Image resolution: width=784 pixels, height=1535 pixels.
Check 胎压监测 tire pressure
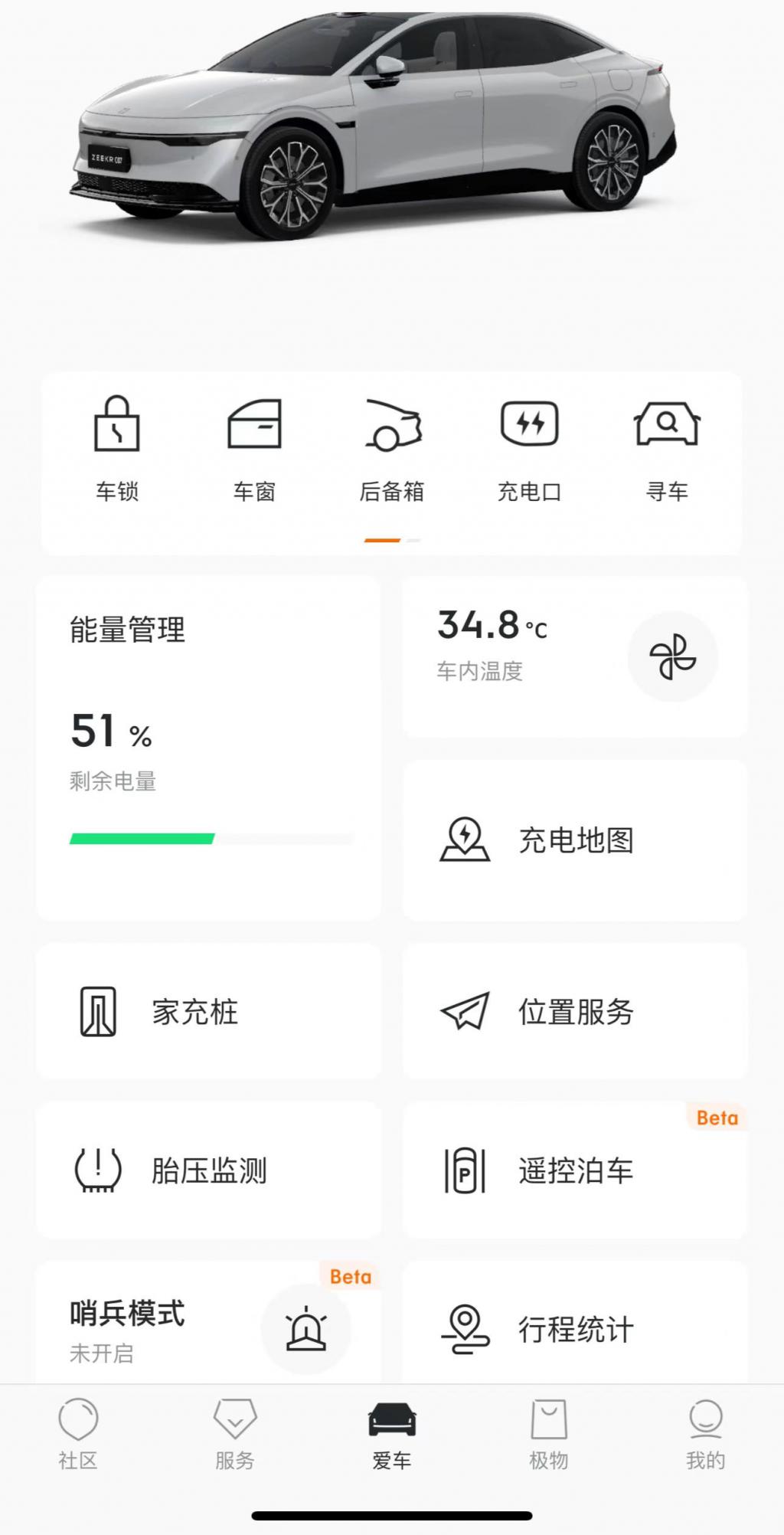tap(208, 1170)
